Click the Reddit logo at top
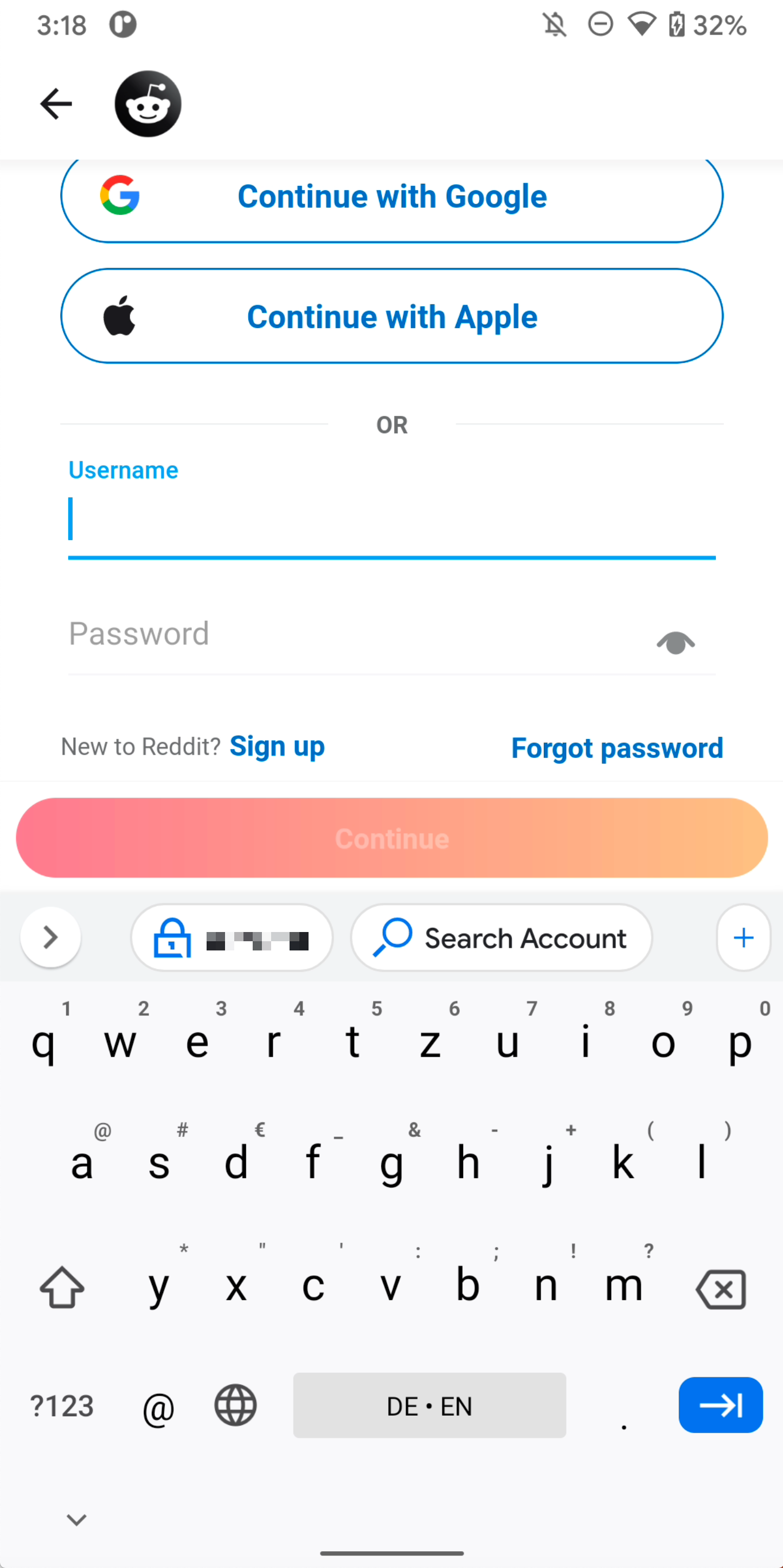783x1568 pixels. 148,104
